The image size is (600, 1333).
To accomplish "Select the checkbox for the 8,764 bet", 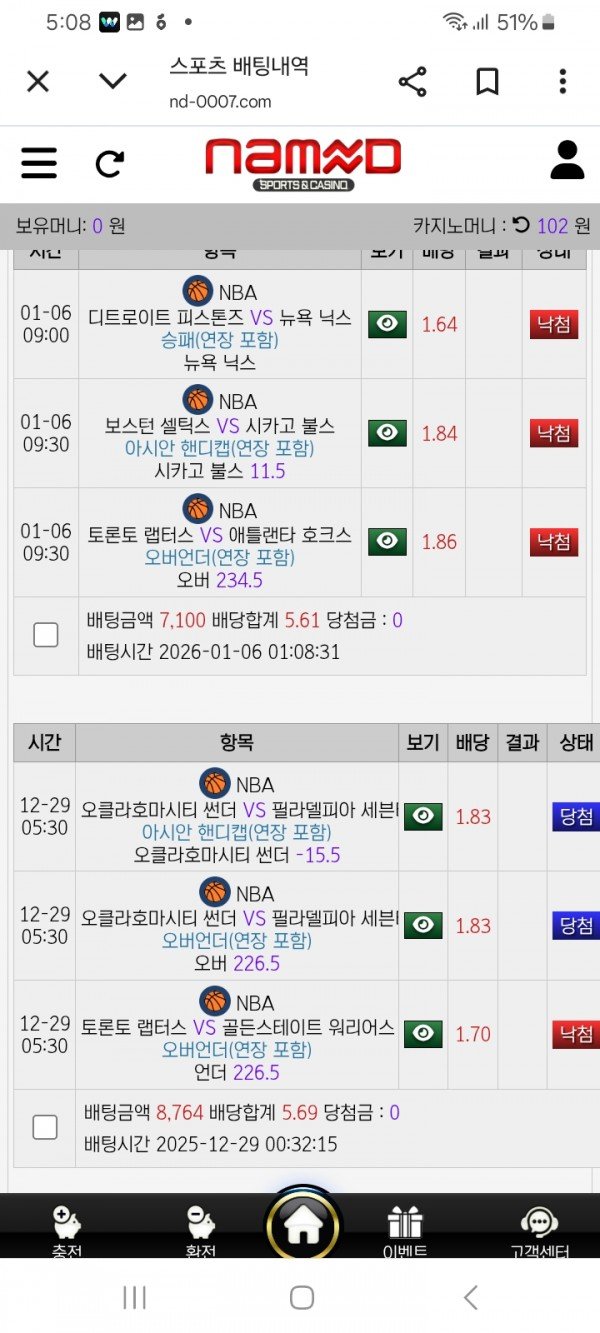I will click(46, 1127).
